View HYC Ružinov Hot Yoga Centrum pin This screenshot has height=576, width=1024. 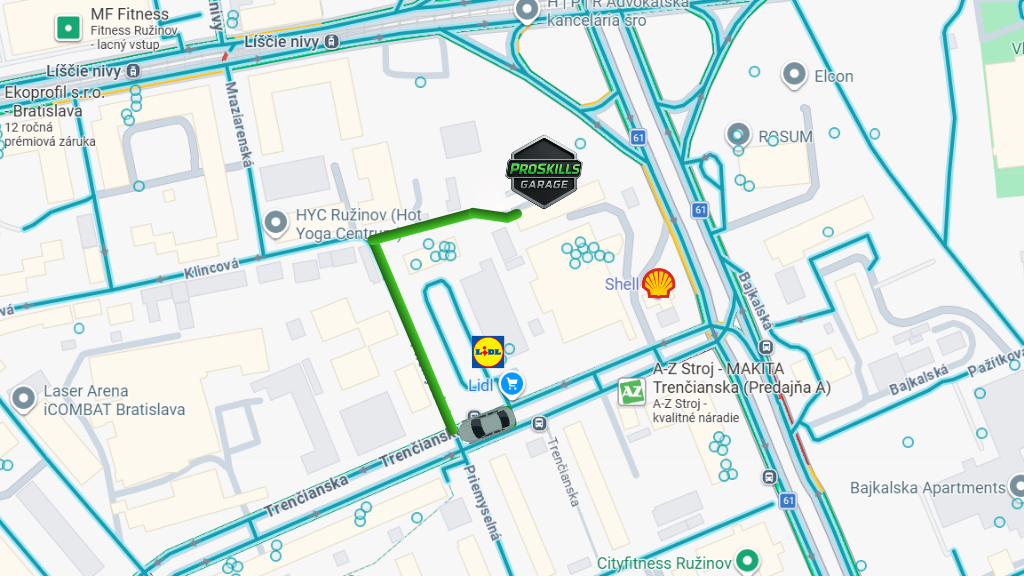point(277,222)
